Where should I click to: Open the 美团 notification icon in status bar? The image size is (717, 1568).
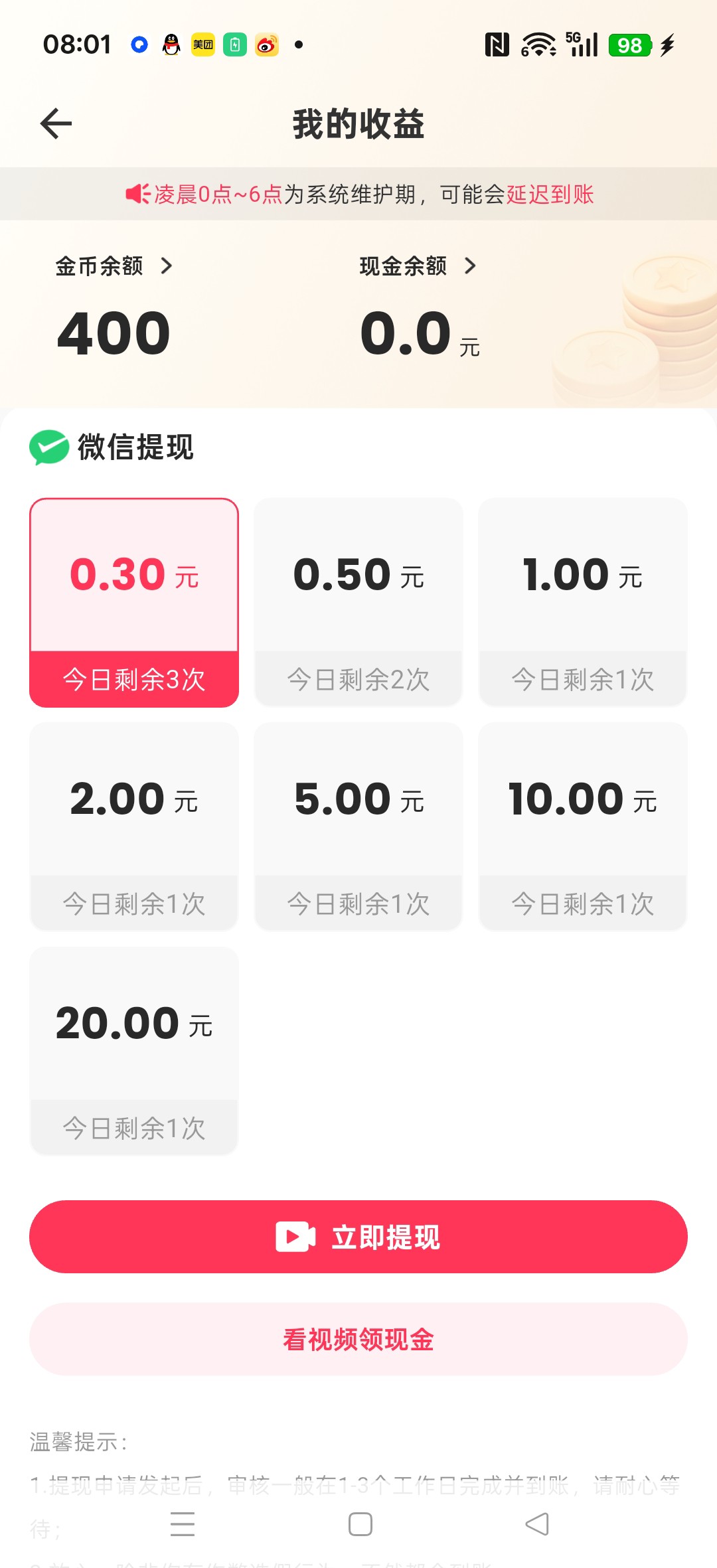click(x=202, y=44)
